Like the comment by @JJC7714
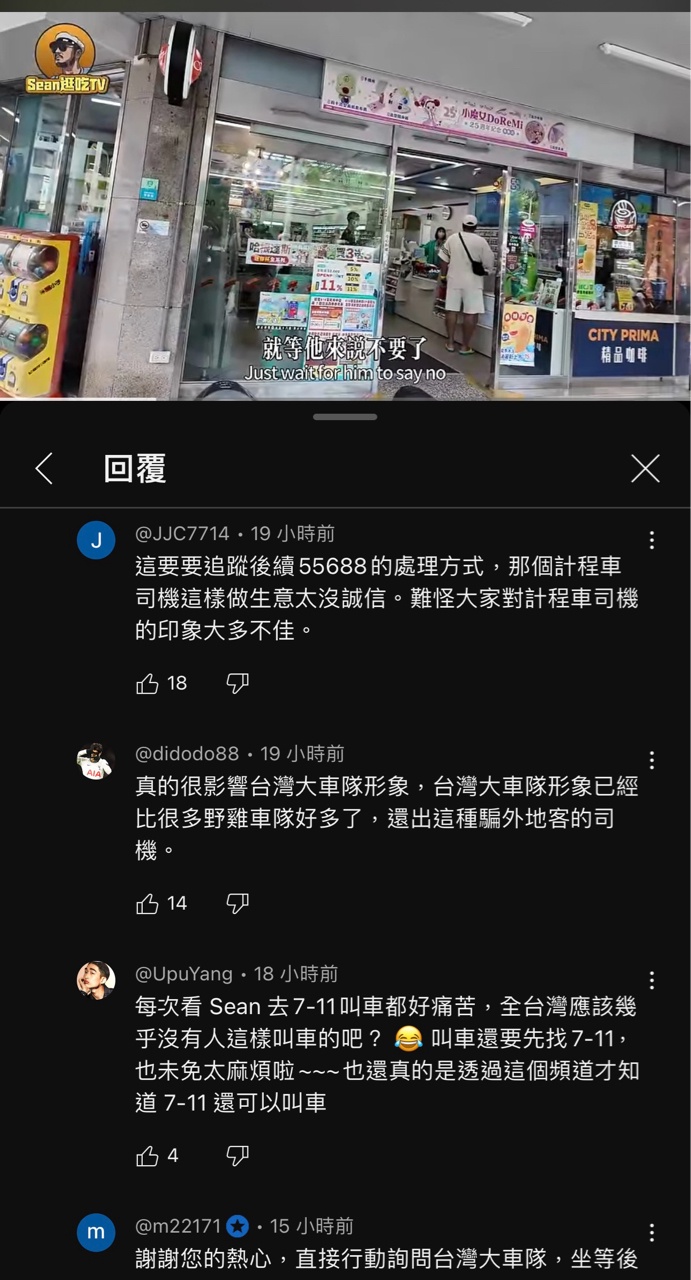 pyautogui.click(x=148, y=684)
